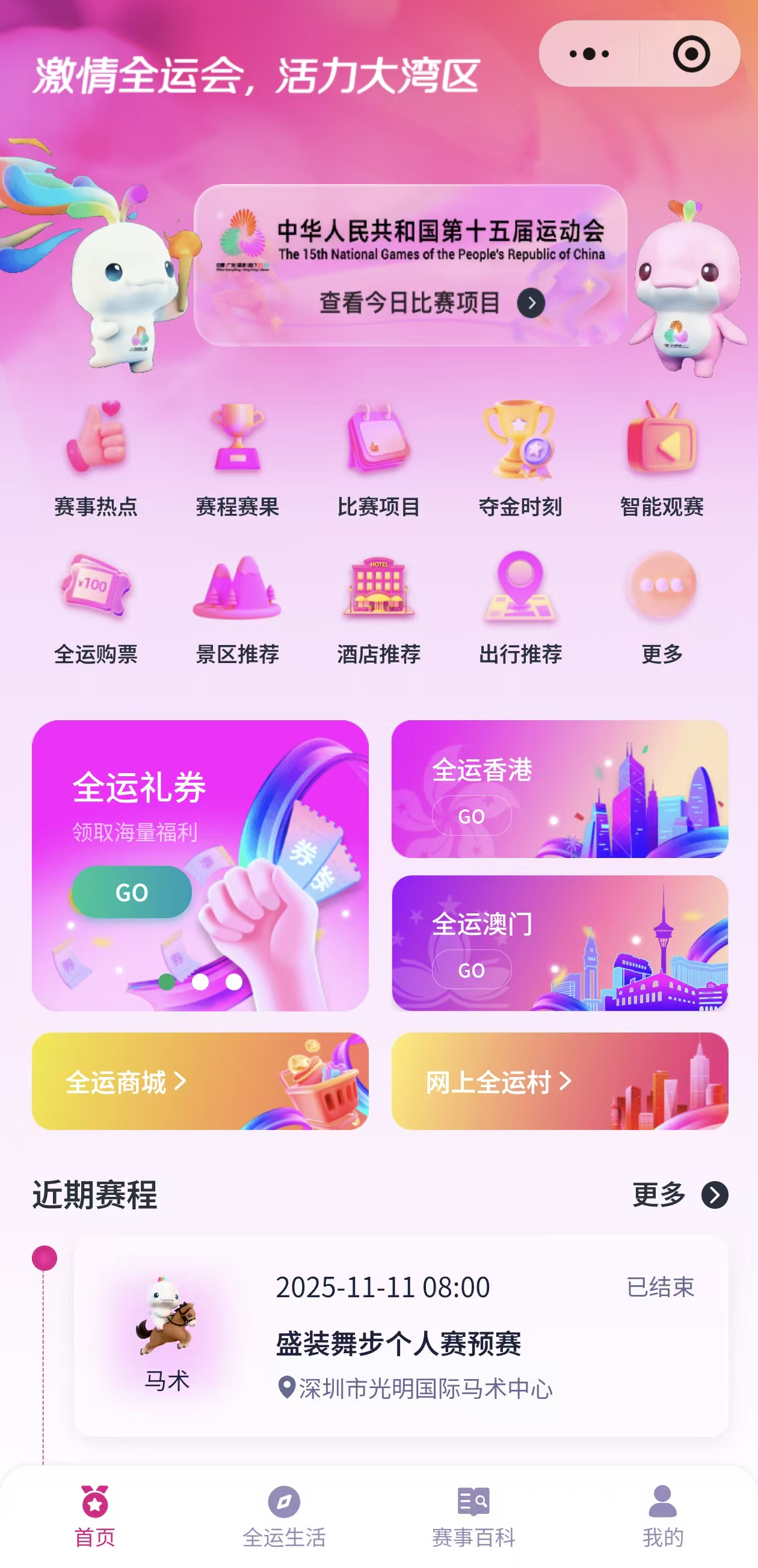This screenshot has height=1568, width=758.
Task: Open 赛程赛果 schedule and results
Action: coord(238,459)
